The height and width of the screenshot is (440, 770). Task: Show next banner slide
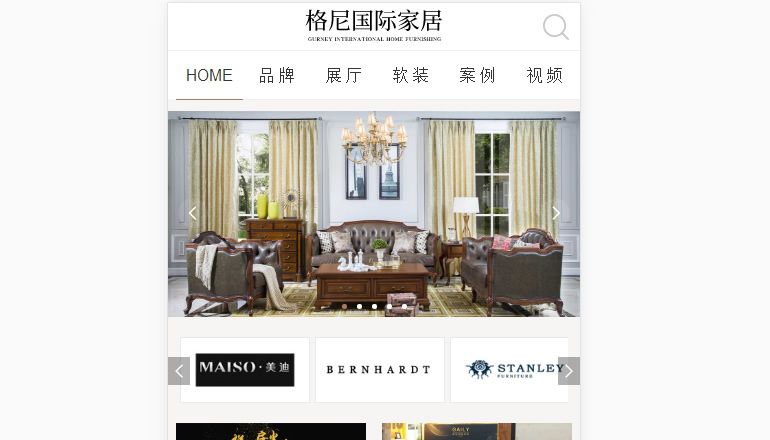556,213
